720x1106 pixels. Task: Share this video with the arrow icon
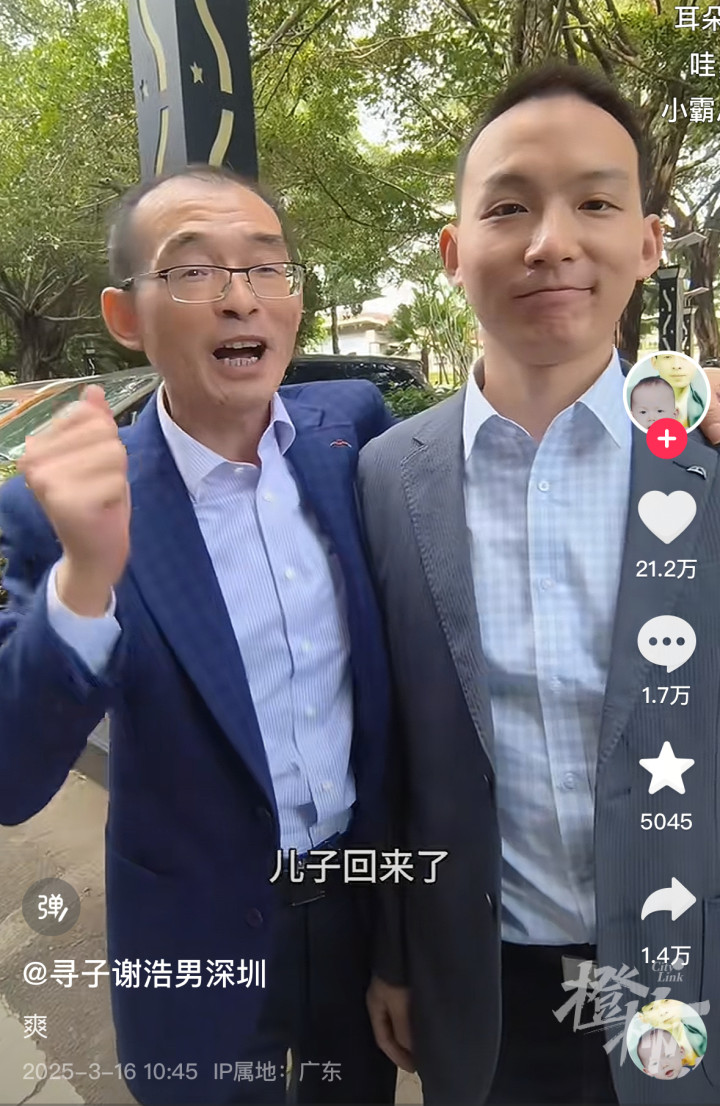667,899
